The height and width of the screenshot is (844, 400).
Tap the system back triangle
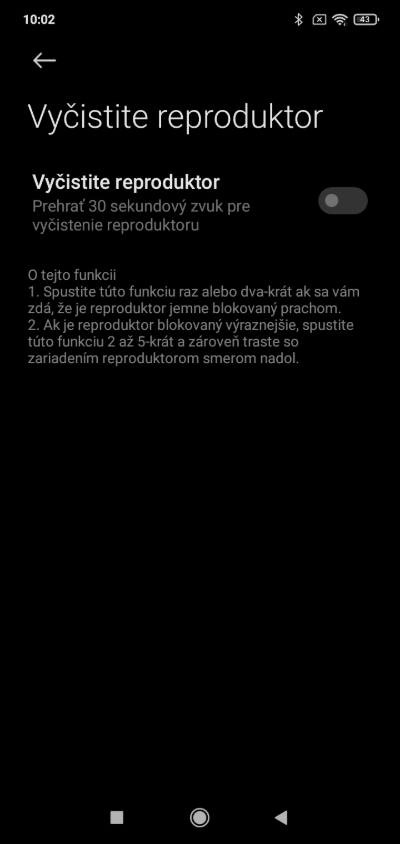tap(281, 818)
